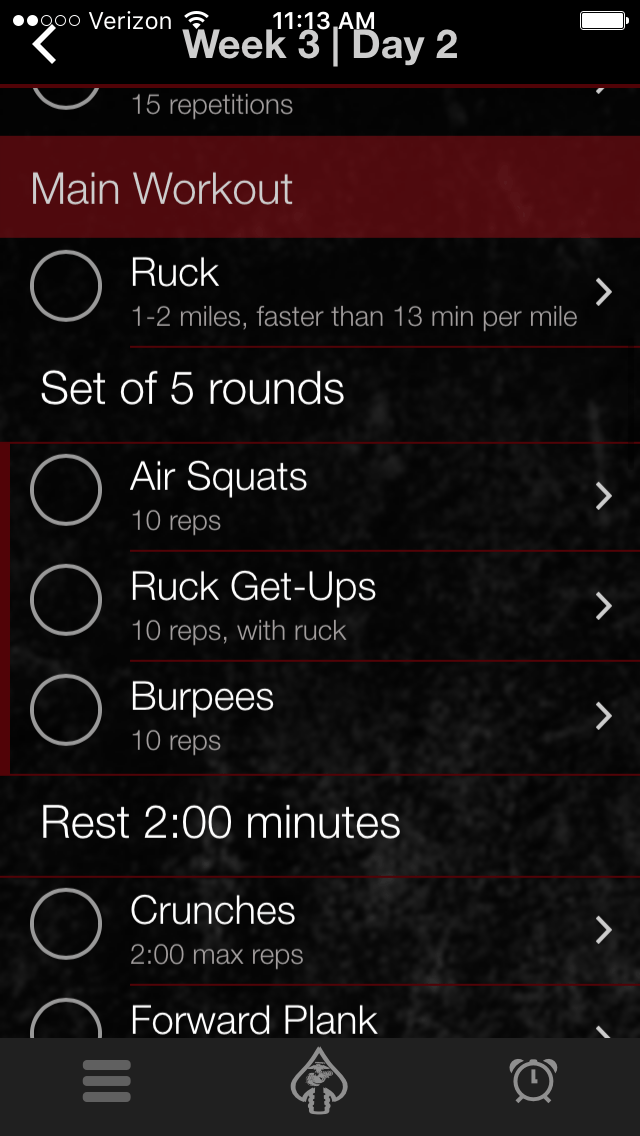Open the hamburger menu tab
The image size is (640, 1136).
point(107,1082)
